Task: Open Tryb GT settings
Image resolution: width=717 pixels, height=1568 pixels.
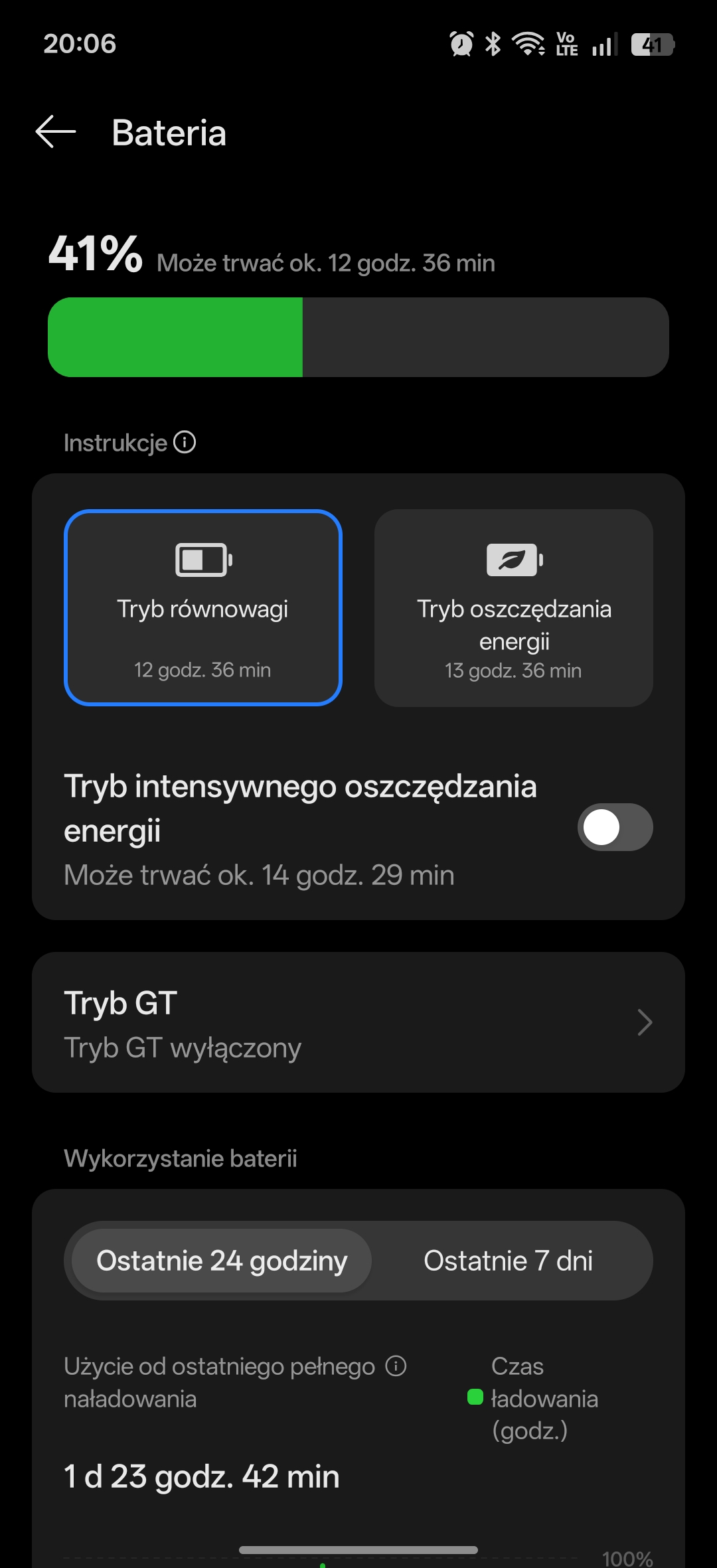Action: pyautogui.click(x=358, y=1022)
